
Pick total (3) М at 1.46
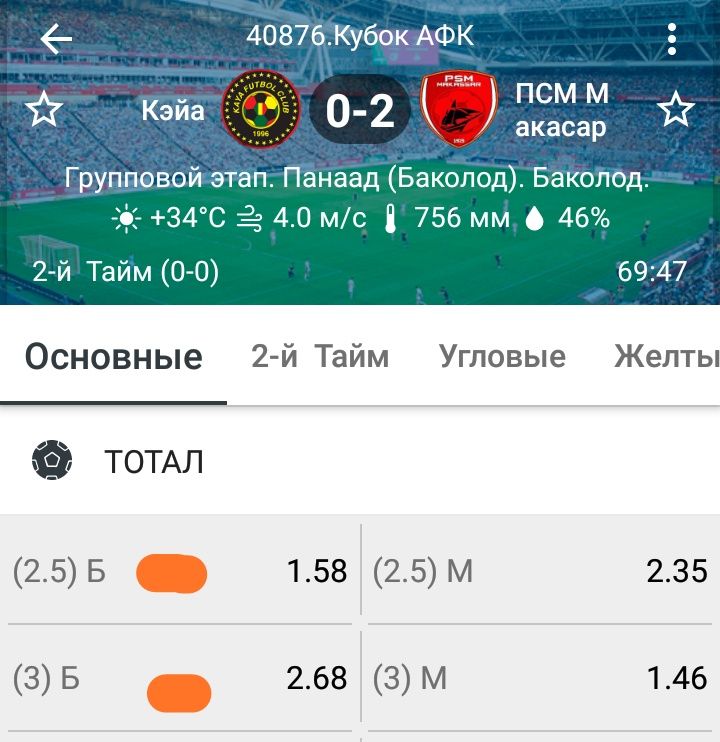[540, 679]
